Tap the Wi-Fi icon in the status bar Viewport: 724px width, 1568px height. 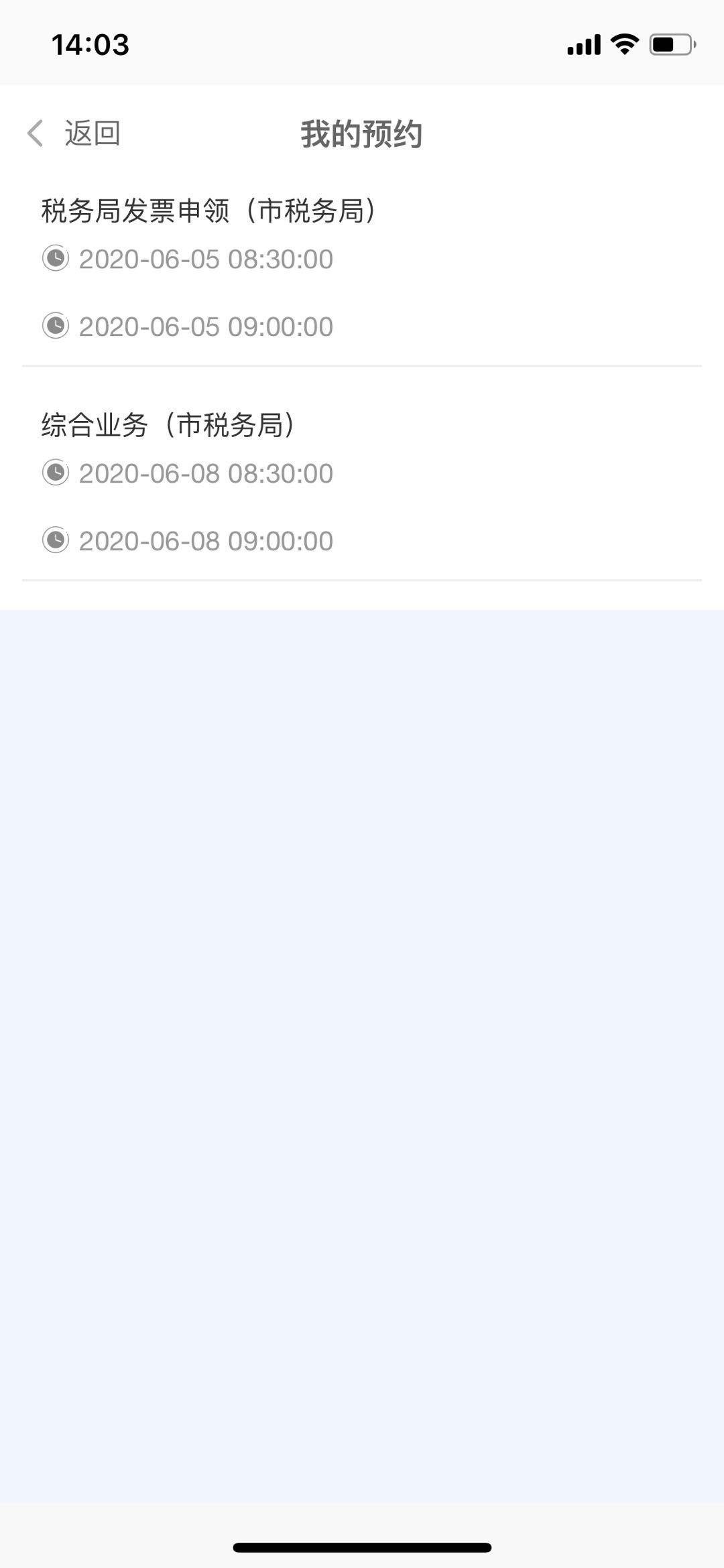(x=624, y=44)
